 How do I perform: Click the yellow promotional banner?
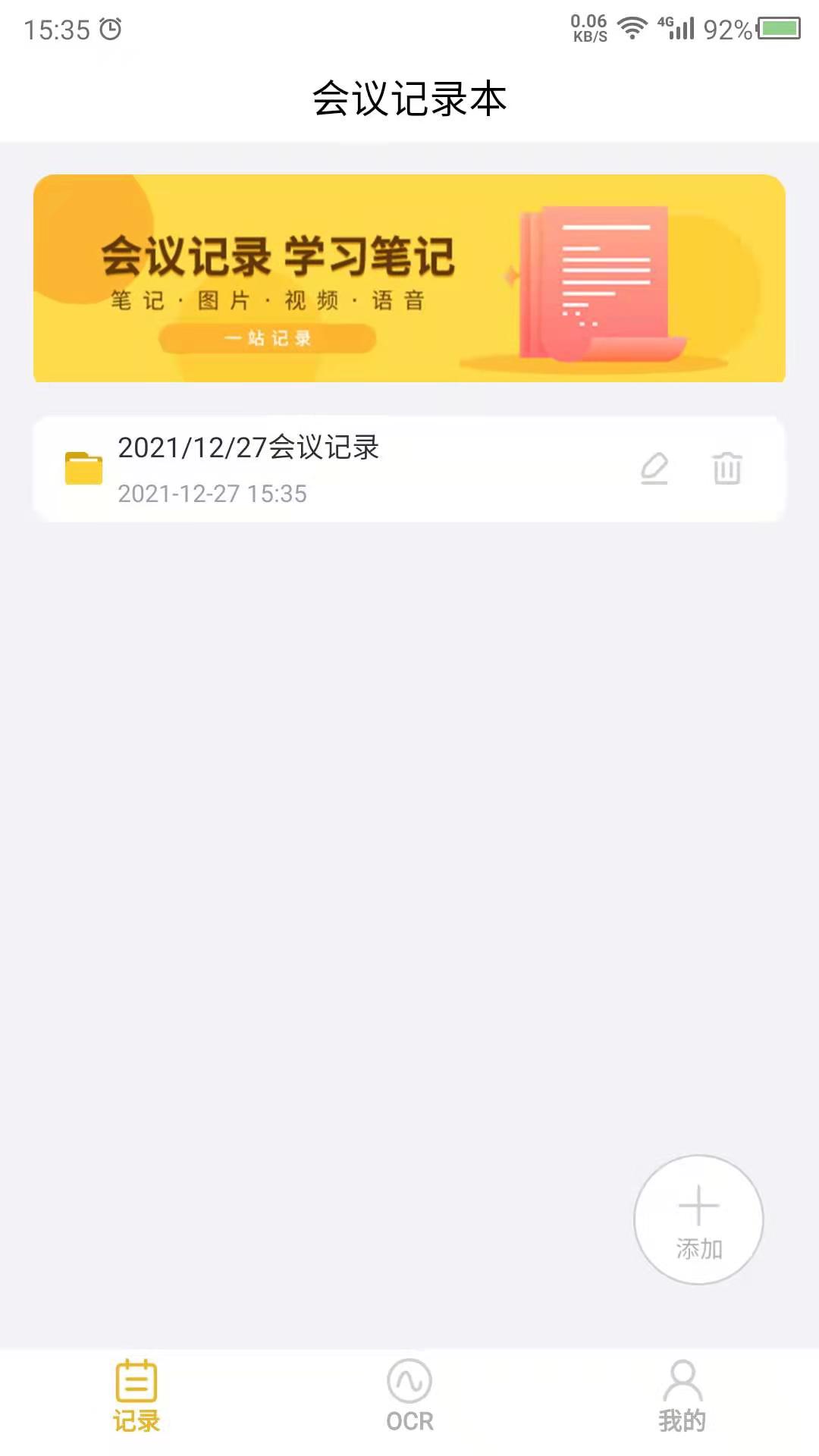pos(409,278)
